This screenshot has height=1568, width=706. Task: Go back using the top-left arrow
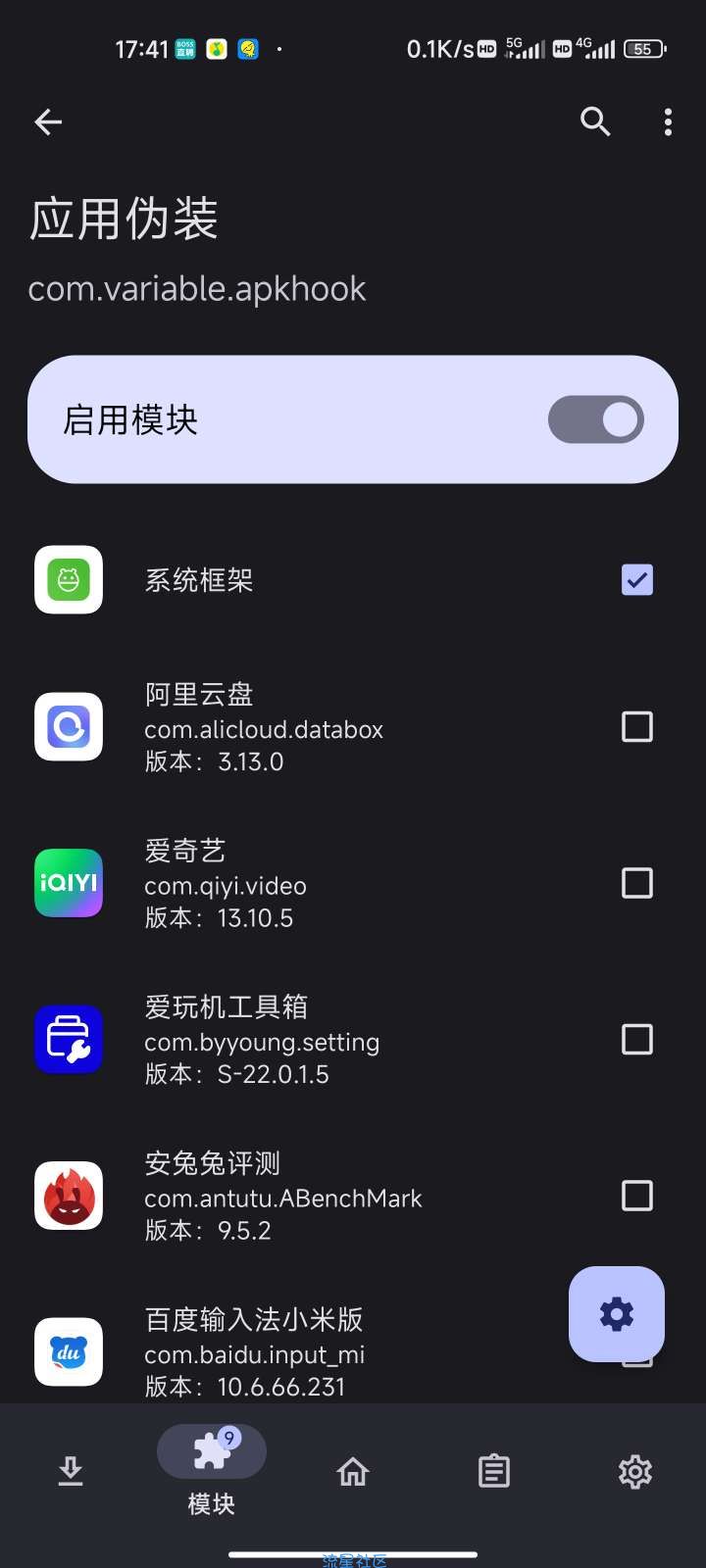pyautogui.click(x=48, y=122)
